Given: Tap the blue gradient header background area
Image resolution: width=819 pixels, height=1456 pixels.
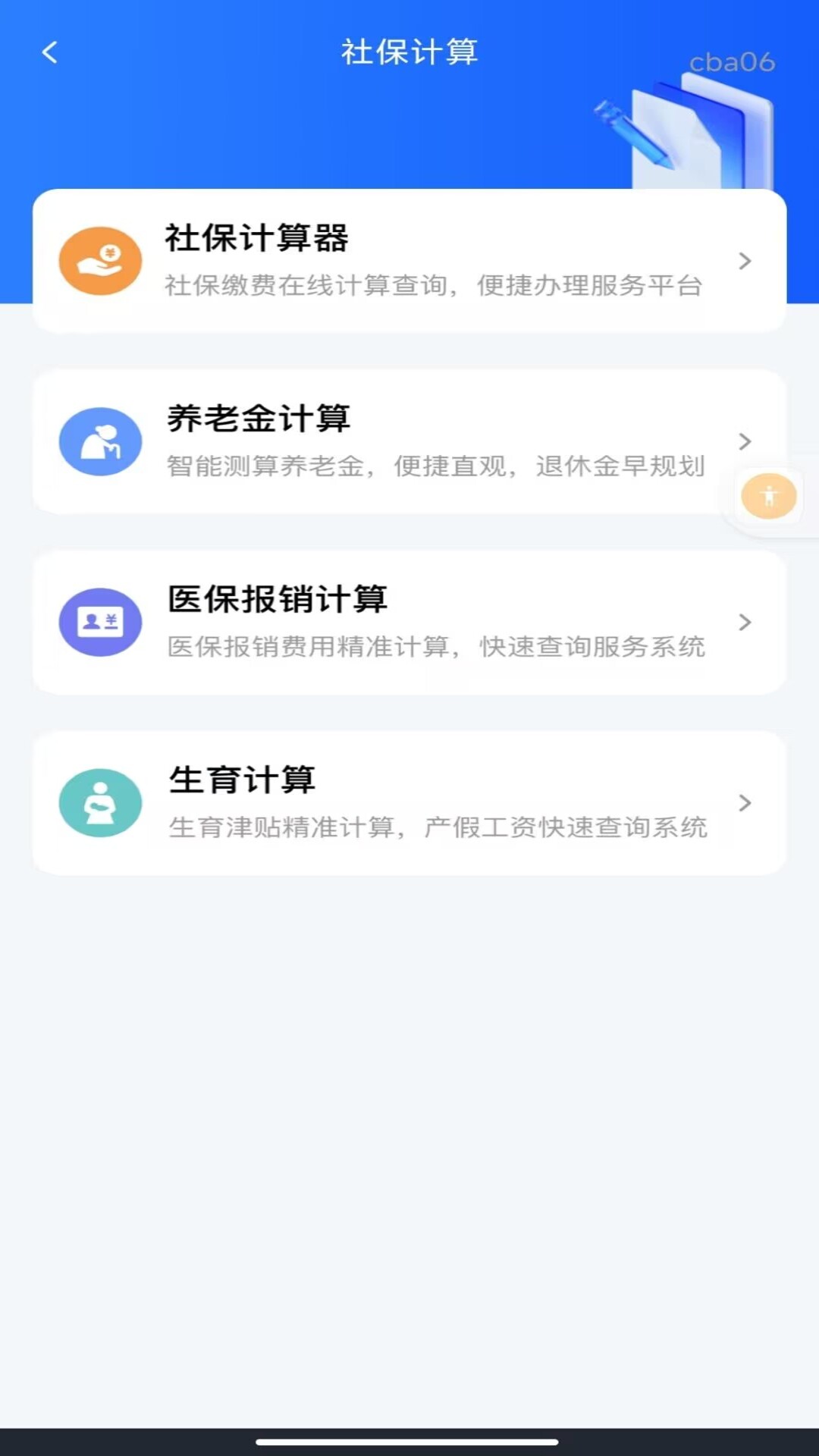Looking at the screenshot, I should [x=303, y=121].
